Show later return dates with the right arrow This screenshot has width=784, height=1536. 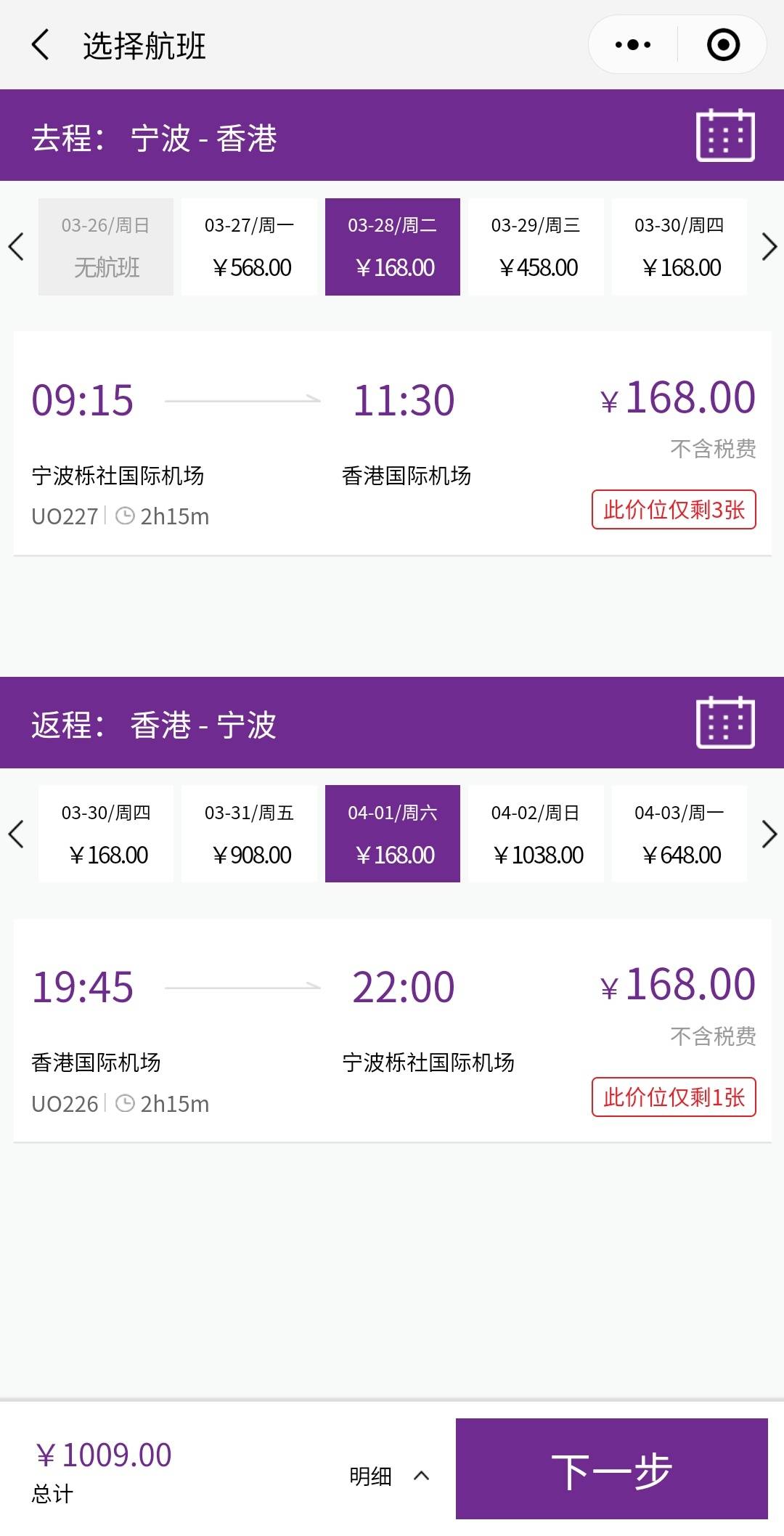pyautogui.click(x=769, y=834)
